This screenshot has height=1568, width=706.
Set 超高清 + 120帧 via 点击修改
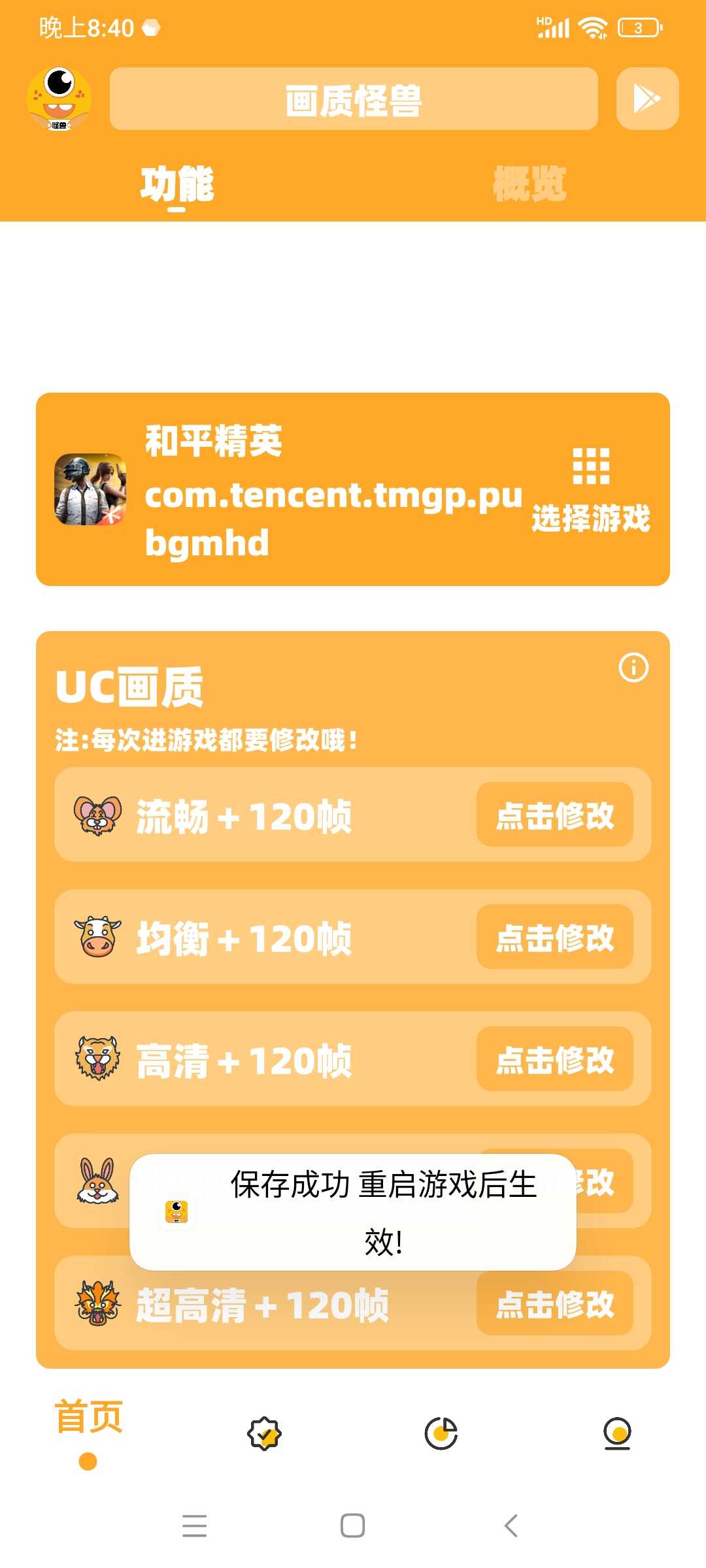[x=554, y=1303]
